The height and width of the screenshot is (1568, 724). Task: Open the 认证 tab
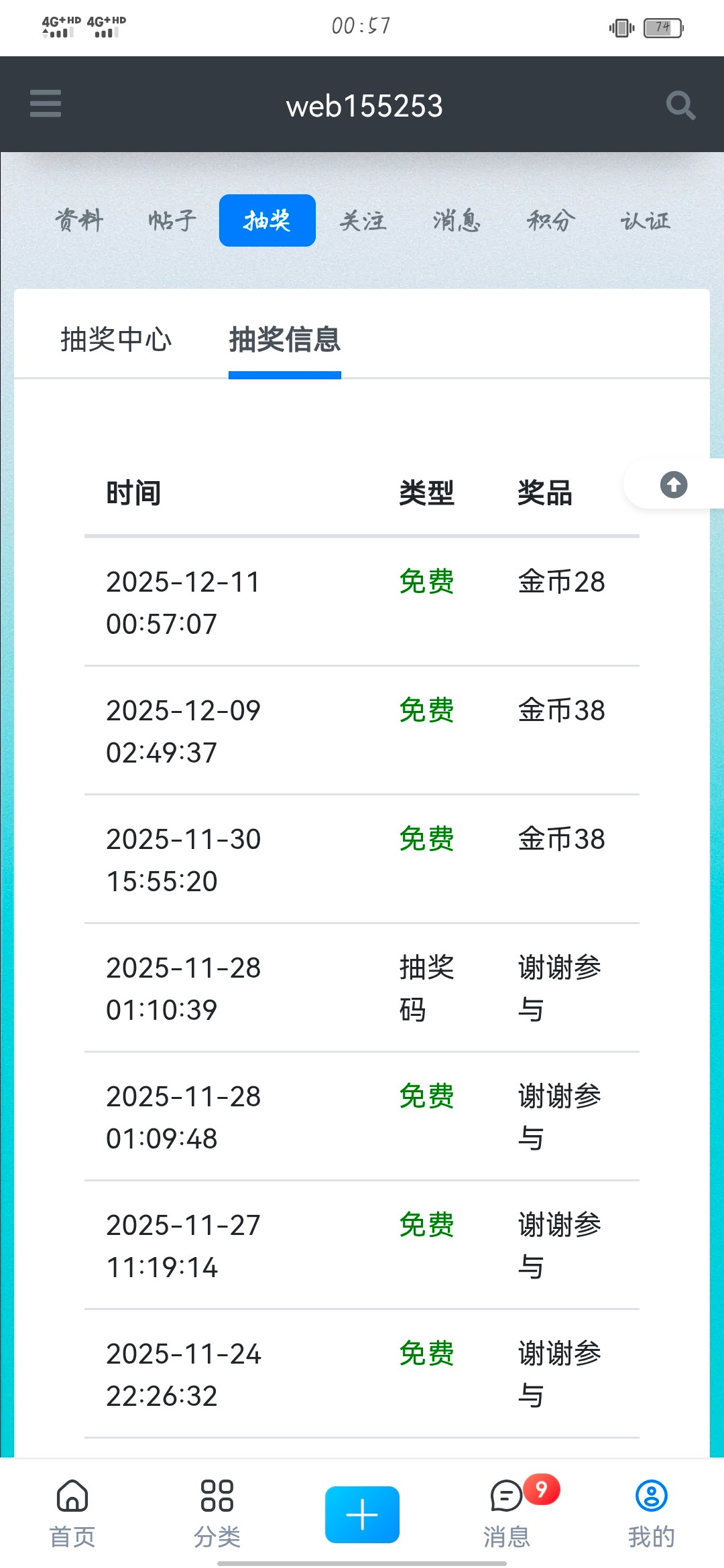[645, 220]
